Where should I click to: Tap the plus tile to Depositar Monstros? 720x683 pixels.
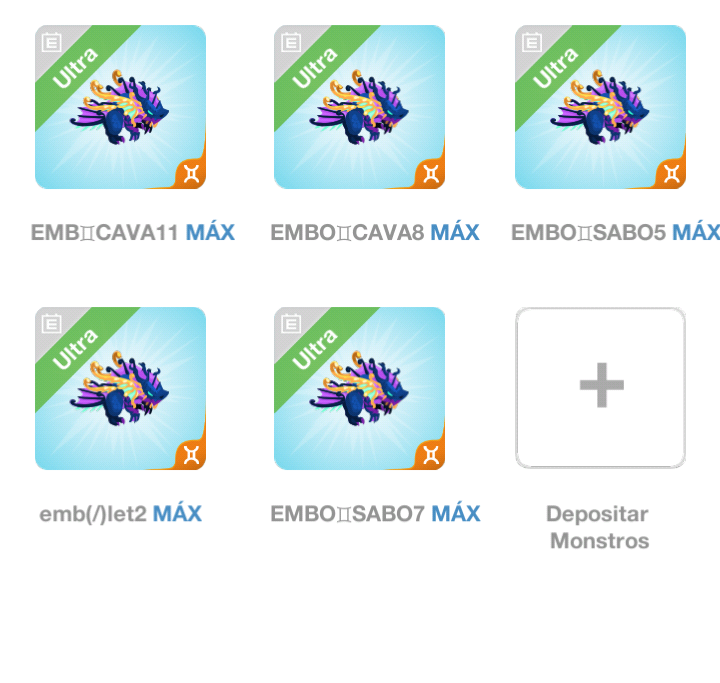pos(600,388)
